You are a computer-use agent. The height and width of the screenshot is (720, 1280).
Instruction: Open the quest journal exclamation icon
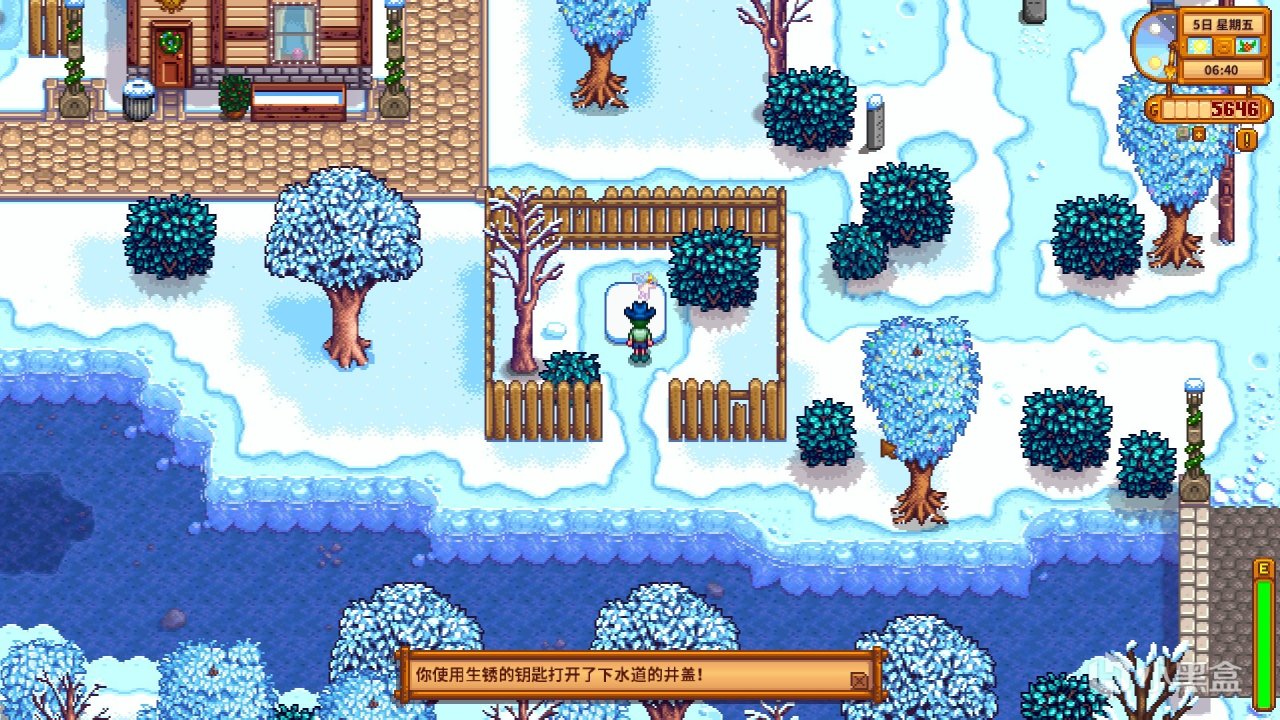pyautogui.click(x=1246, y=139)
